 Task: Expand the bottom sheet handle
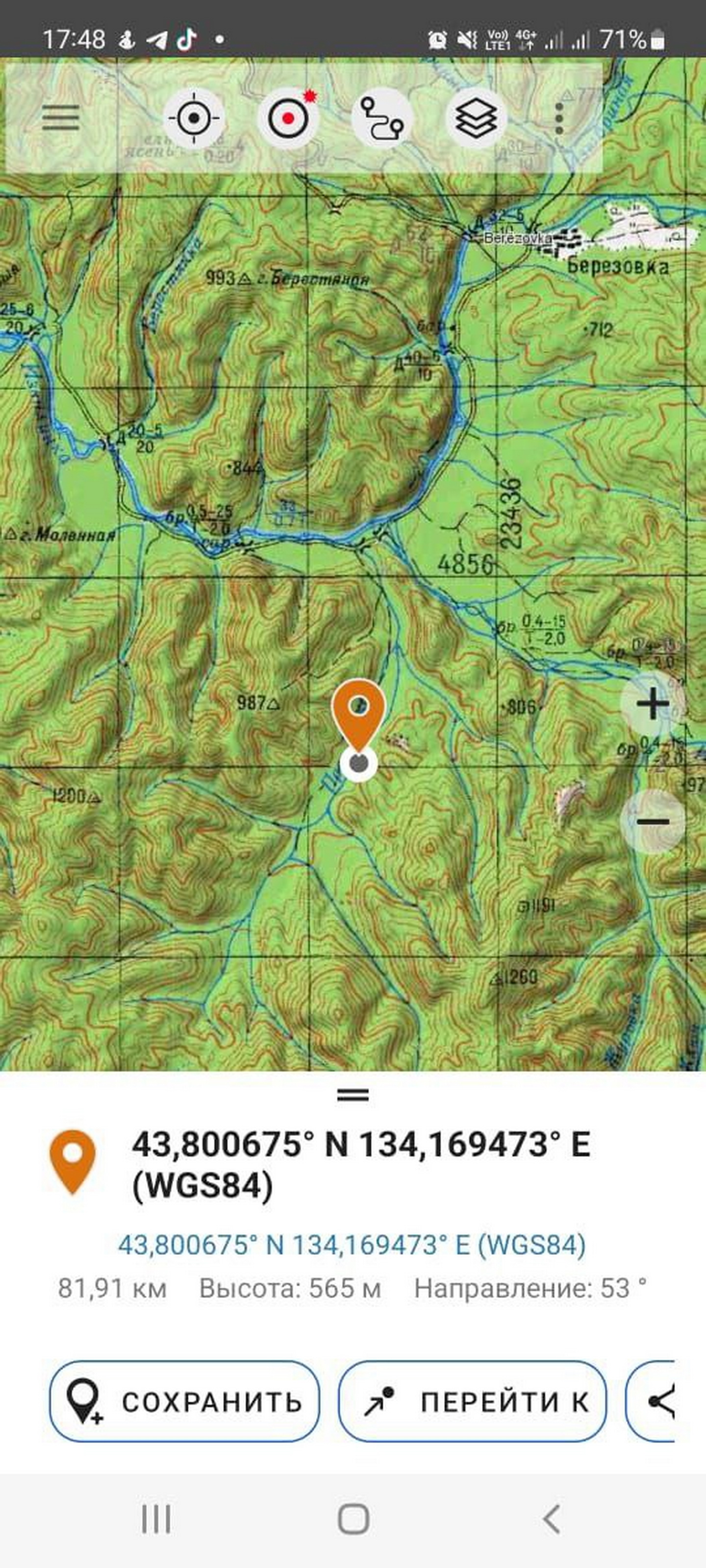353,1095
